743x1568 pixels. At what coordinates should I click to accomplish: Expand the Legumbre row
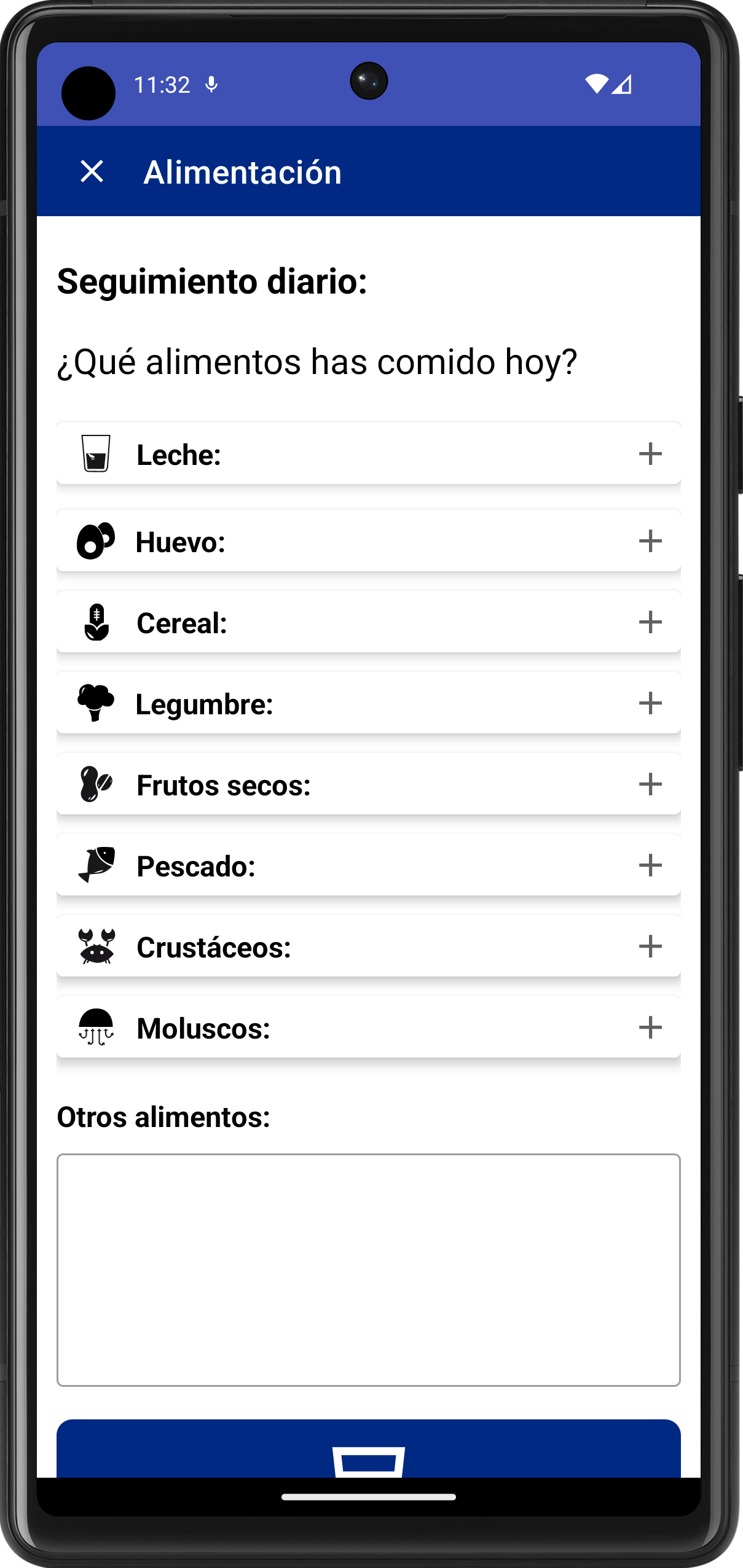(x=650, y=703)
